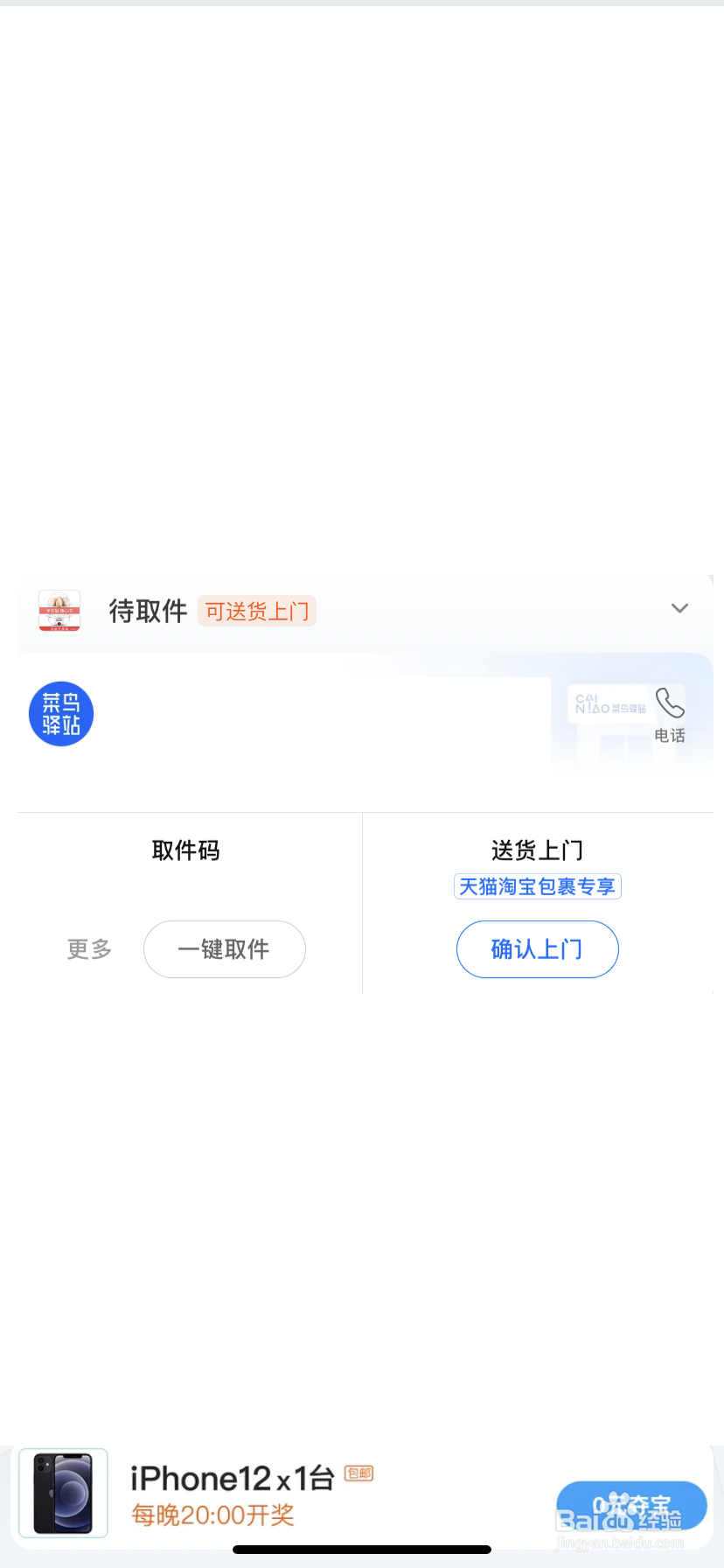The height and width of the screenshot is (1568, 724).
Task: Select the 天猫淘宝包裹专享 blue tag
Action: point(537,885)
